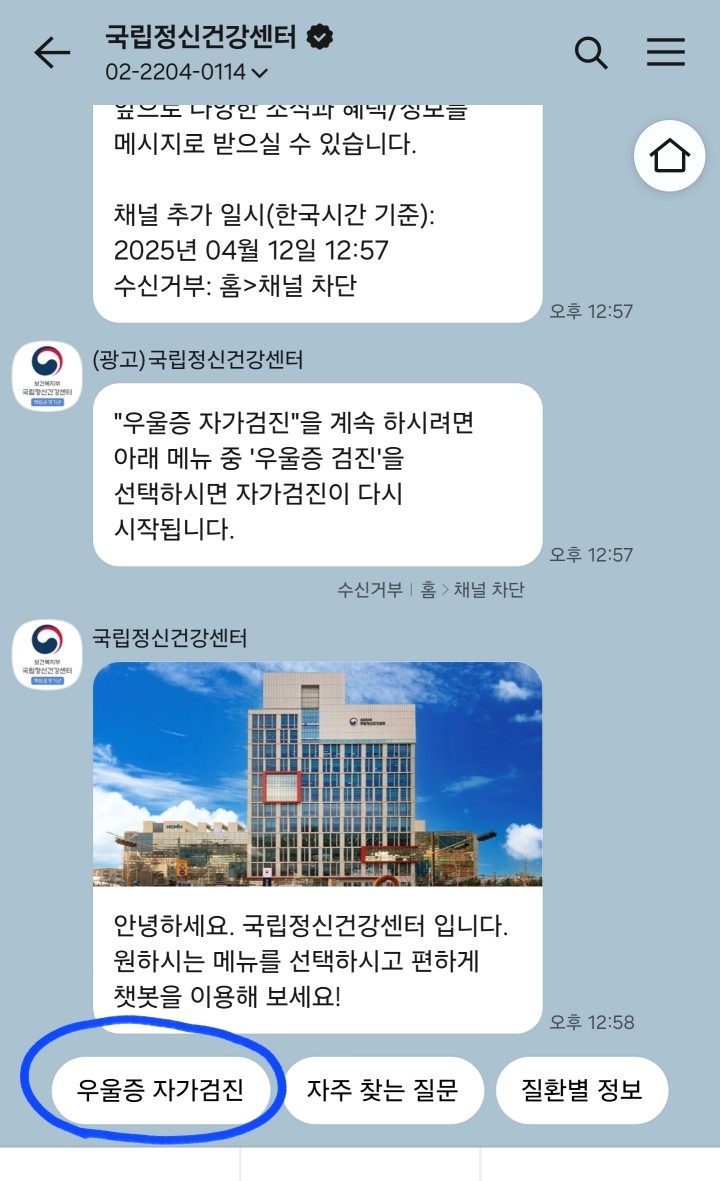This screenshot has width=720, height=1181.
Task: Tap the floating home button
Action: coord(669,156)
